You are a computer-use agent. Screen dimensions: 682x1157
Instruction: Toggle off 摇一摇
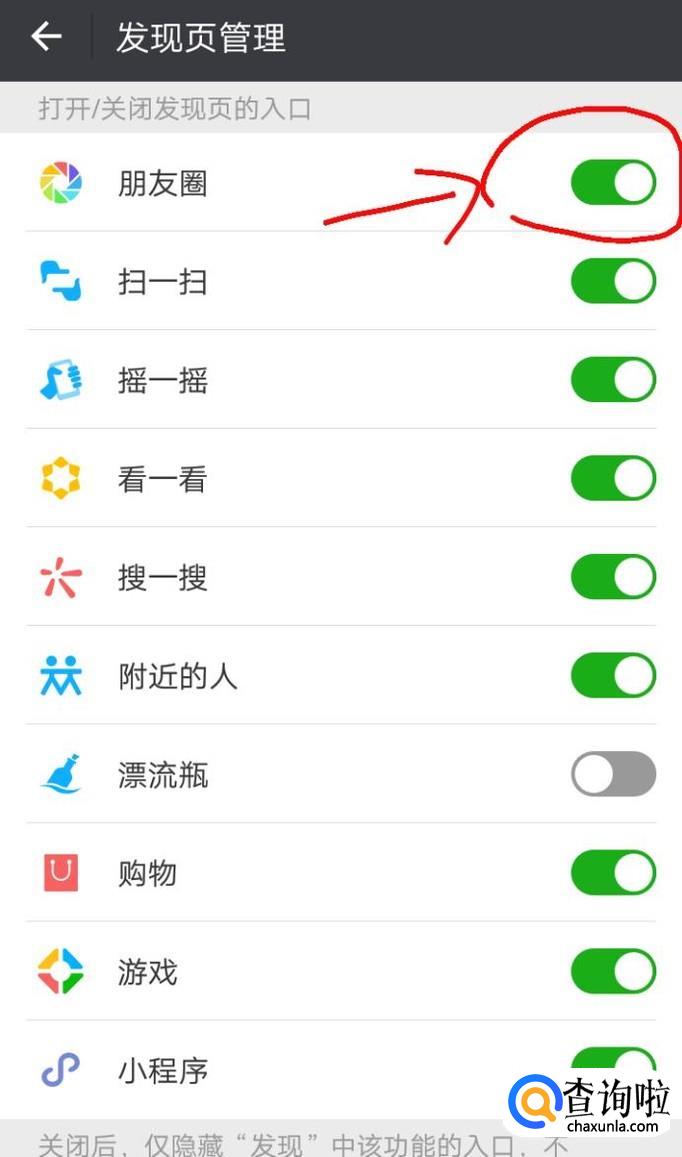[x=613, y=380]
